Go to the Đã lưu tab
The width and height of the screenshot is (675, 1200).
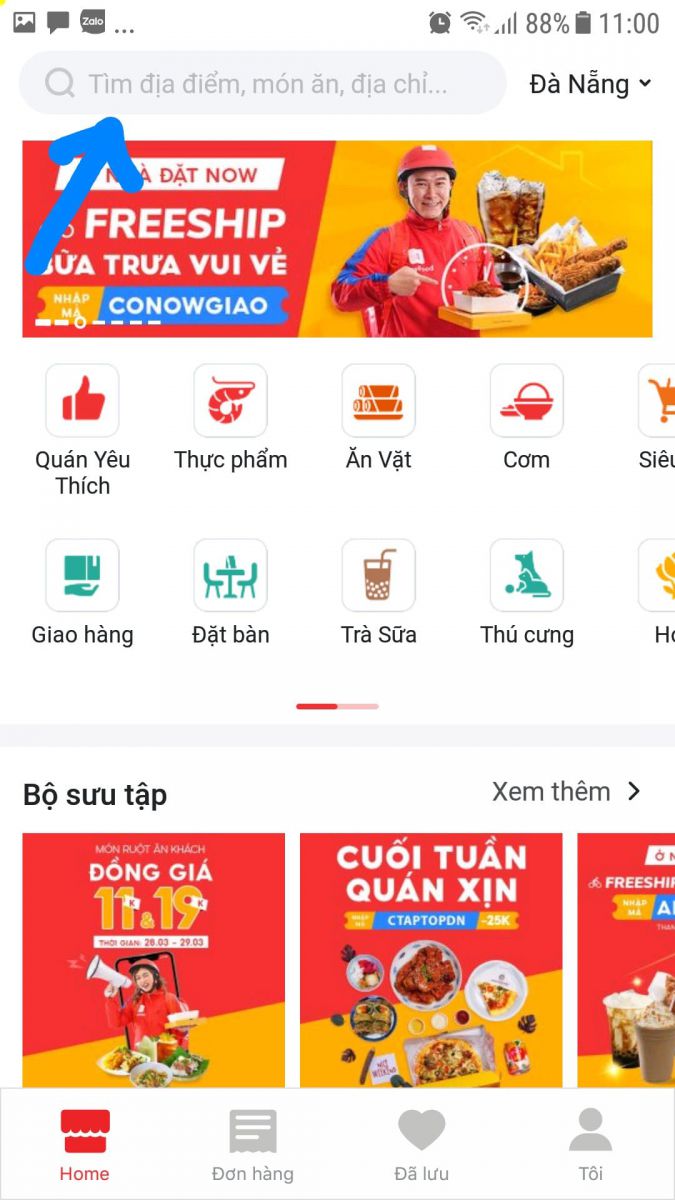click(421, 1145)
